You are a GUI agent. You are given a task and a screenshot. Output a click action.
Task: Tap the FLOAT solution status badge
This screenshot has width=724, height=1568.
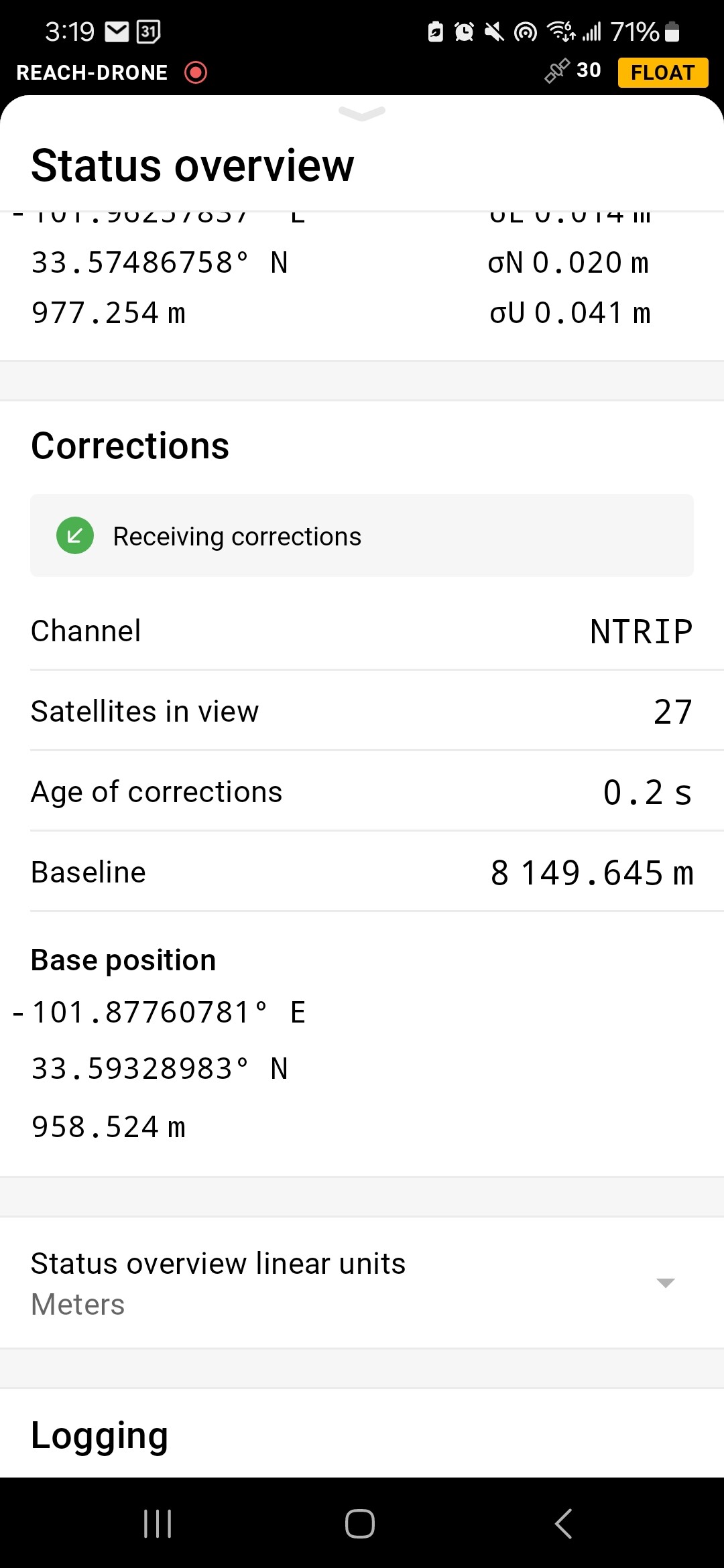[662, 72]
